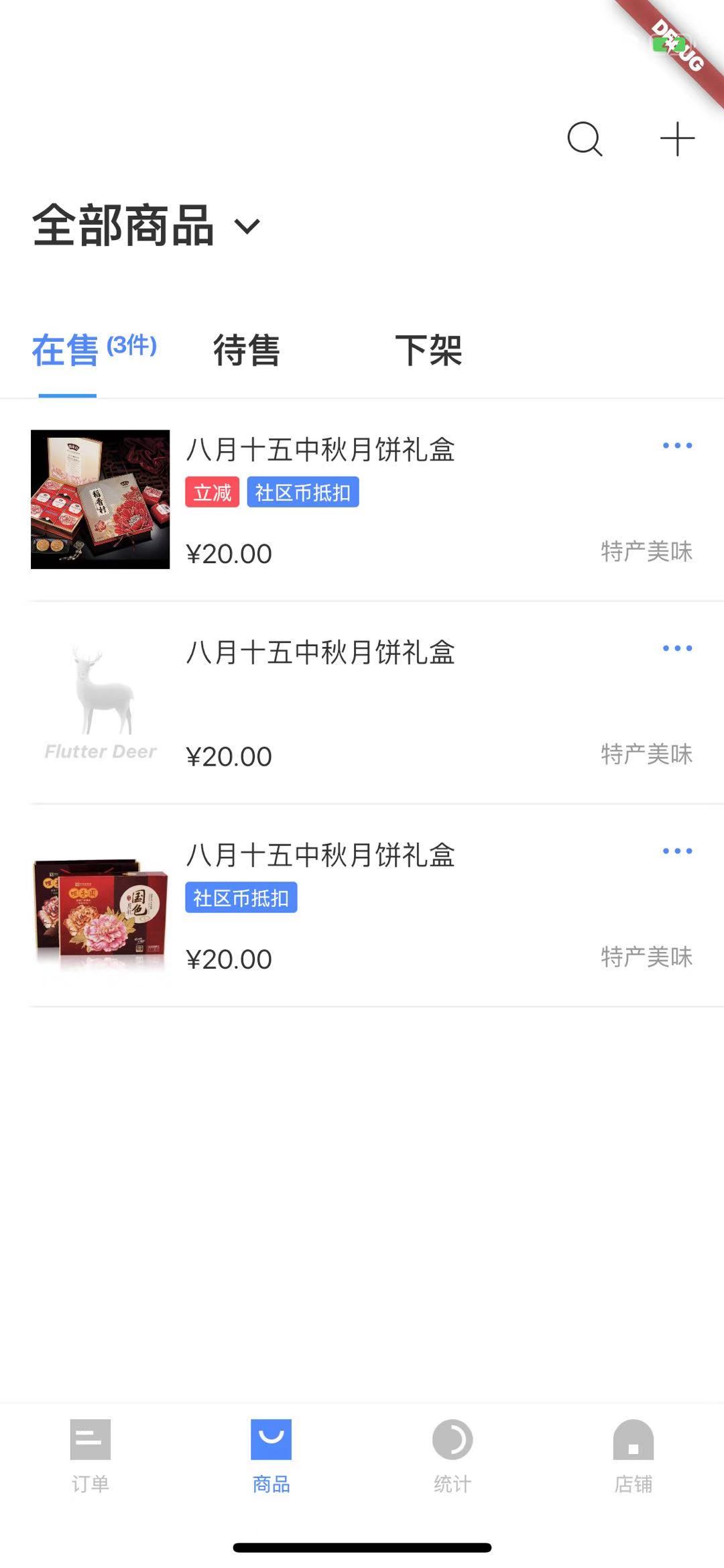Tap the Flutter Deer placeholder image
Viewport: 724px width, 1568px height.
click(101, 697)
